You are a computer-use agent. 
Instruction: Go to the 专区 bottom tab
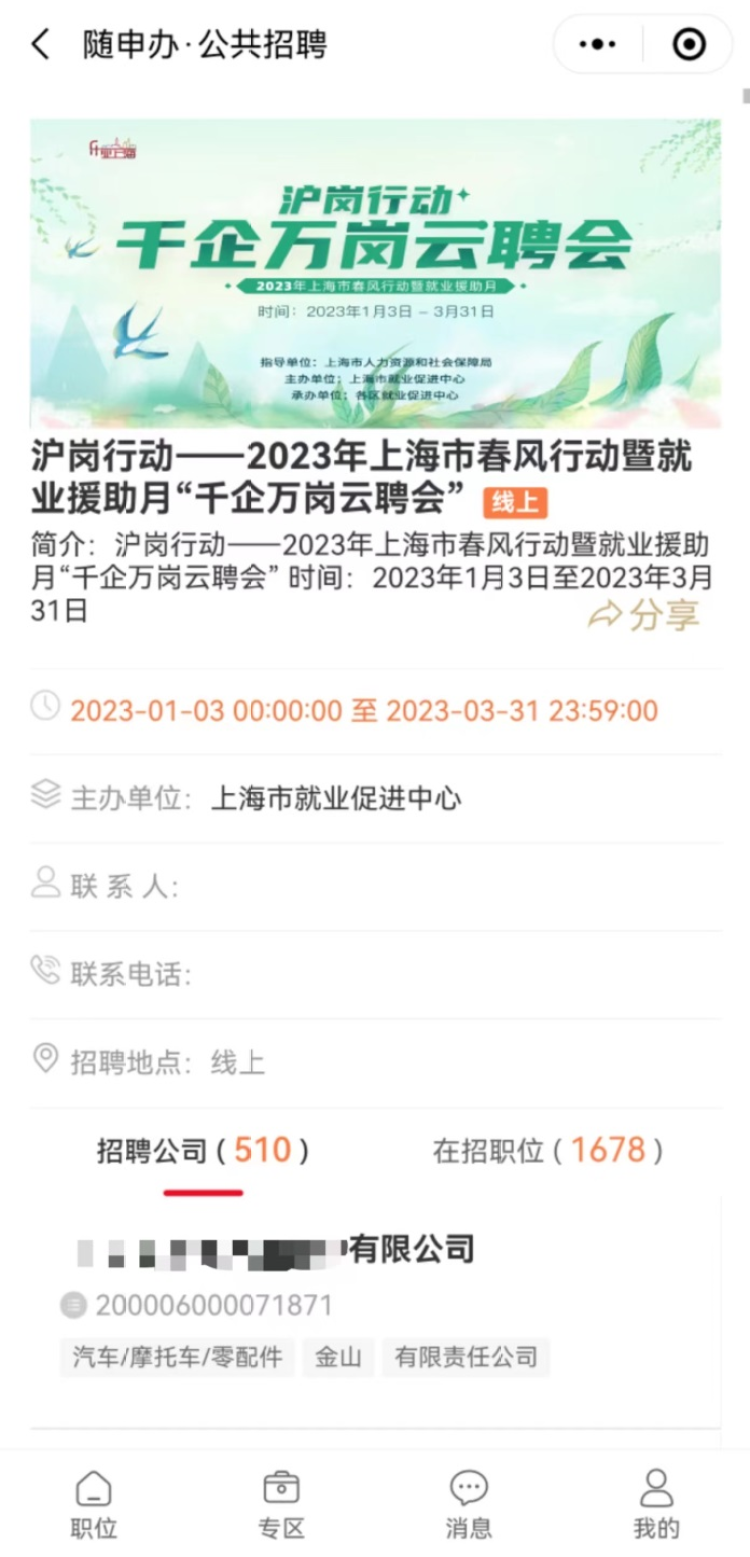[281, 1505]
